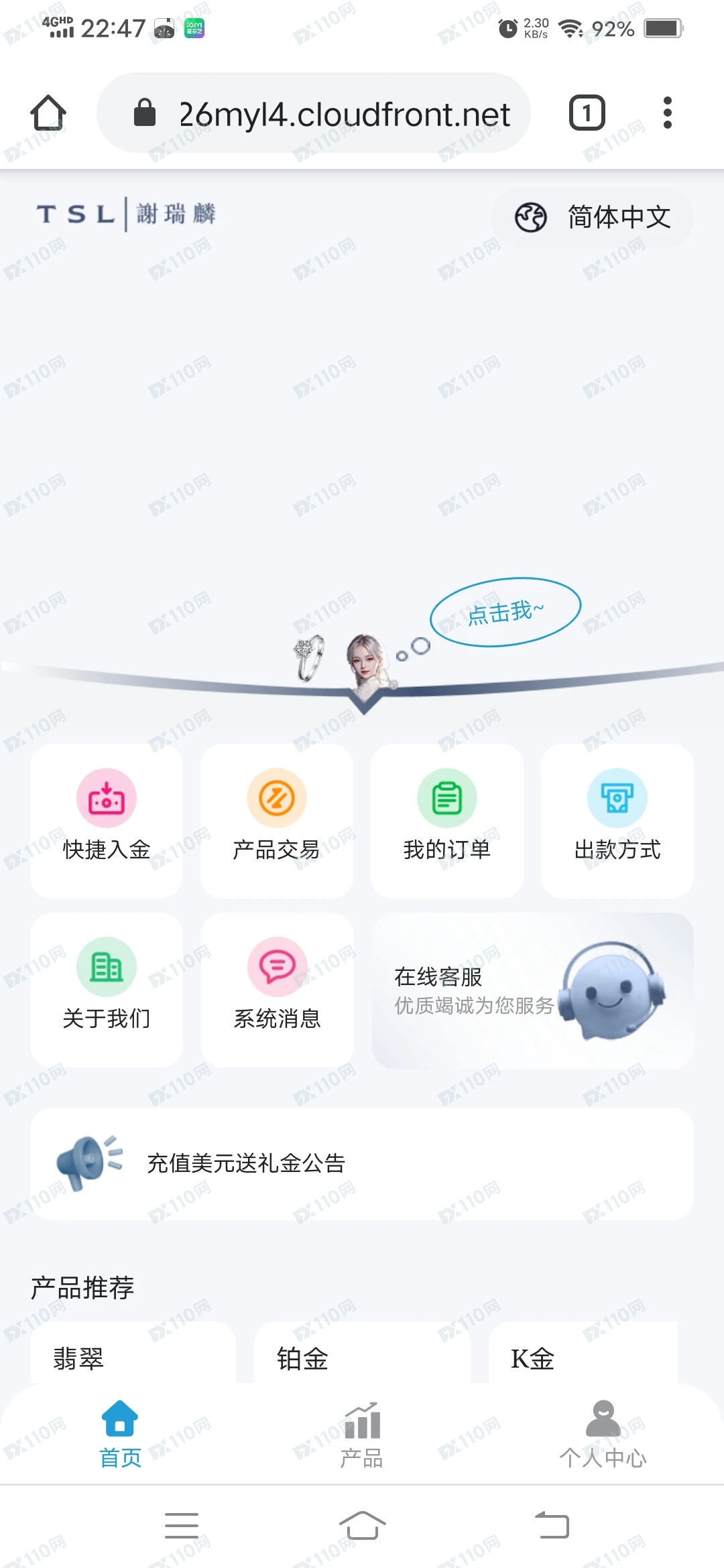
Task: View 我的订单
Action: (447, 820)
